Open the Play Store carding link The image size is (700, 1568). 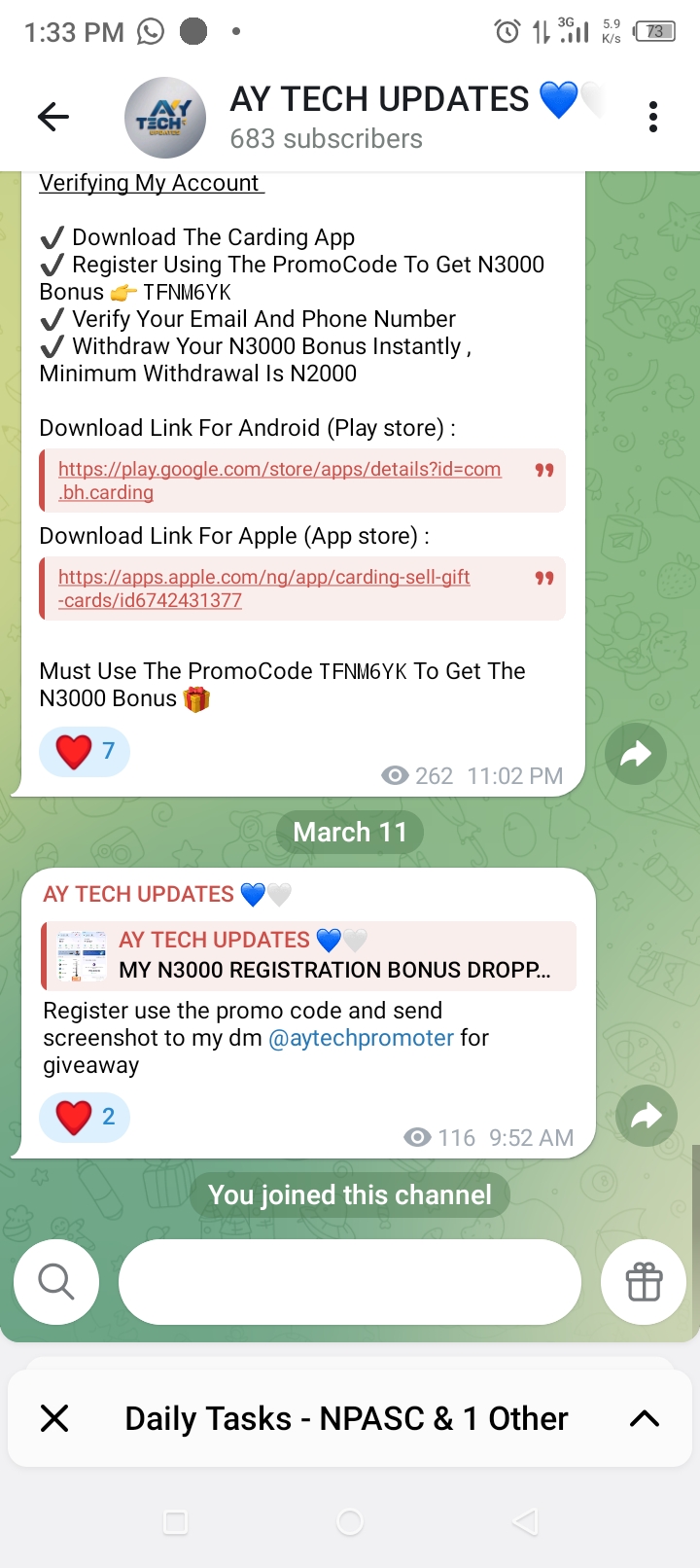pyautogui.click(x=279, y=481)
